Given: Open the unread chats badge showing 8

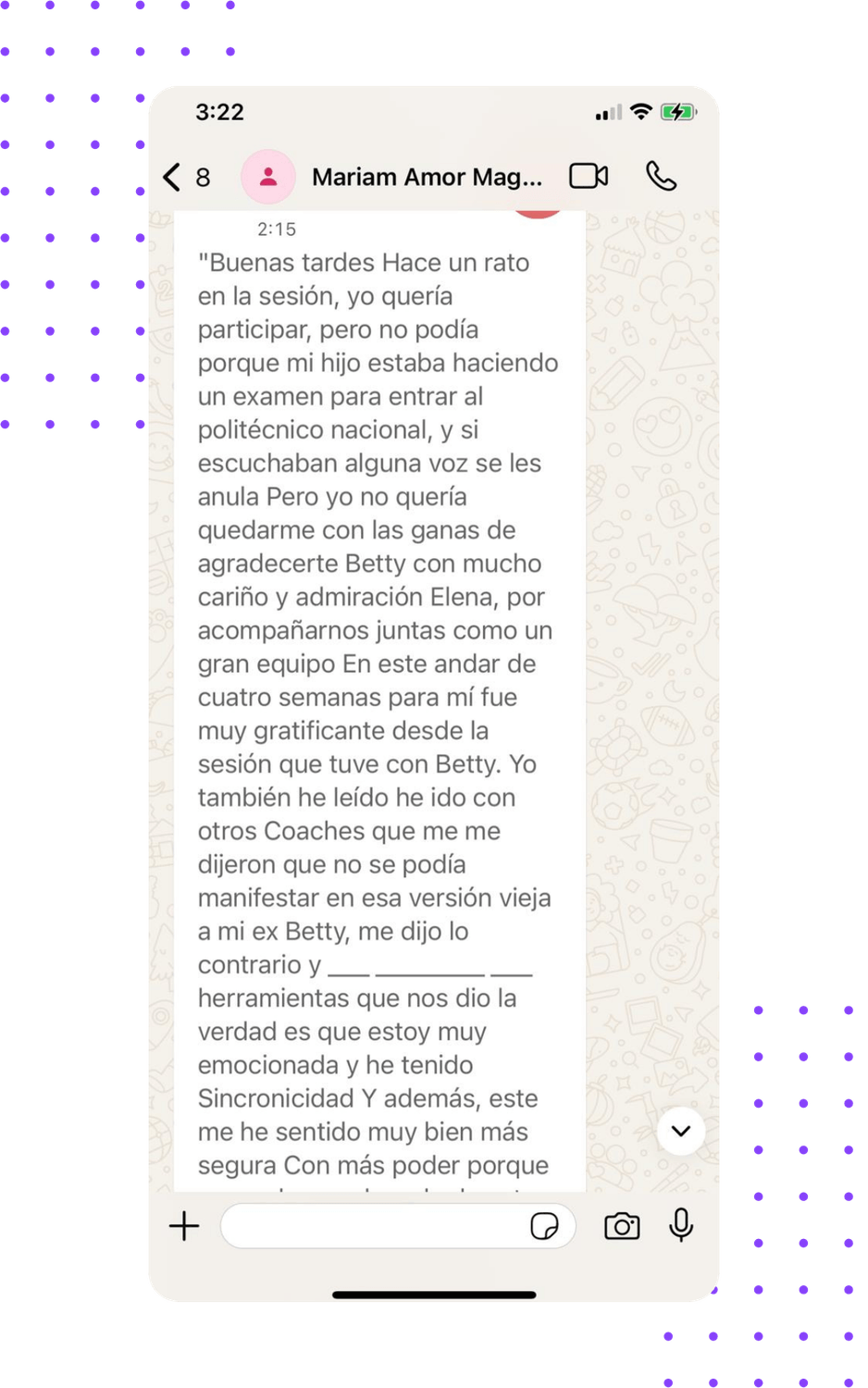Looking at the screenshot, I should click(x=202, y=176).
